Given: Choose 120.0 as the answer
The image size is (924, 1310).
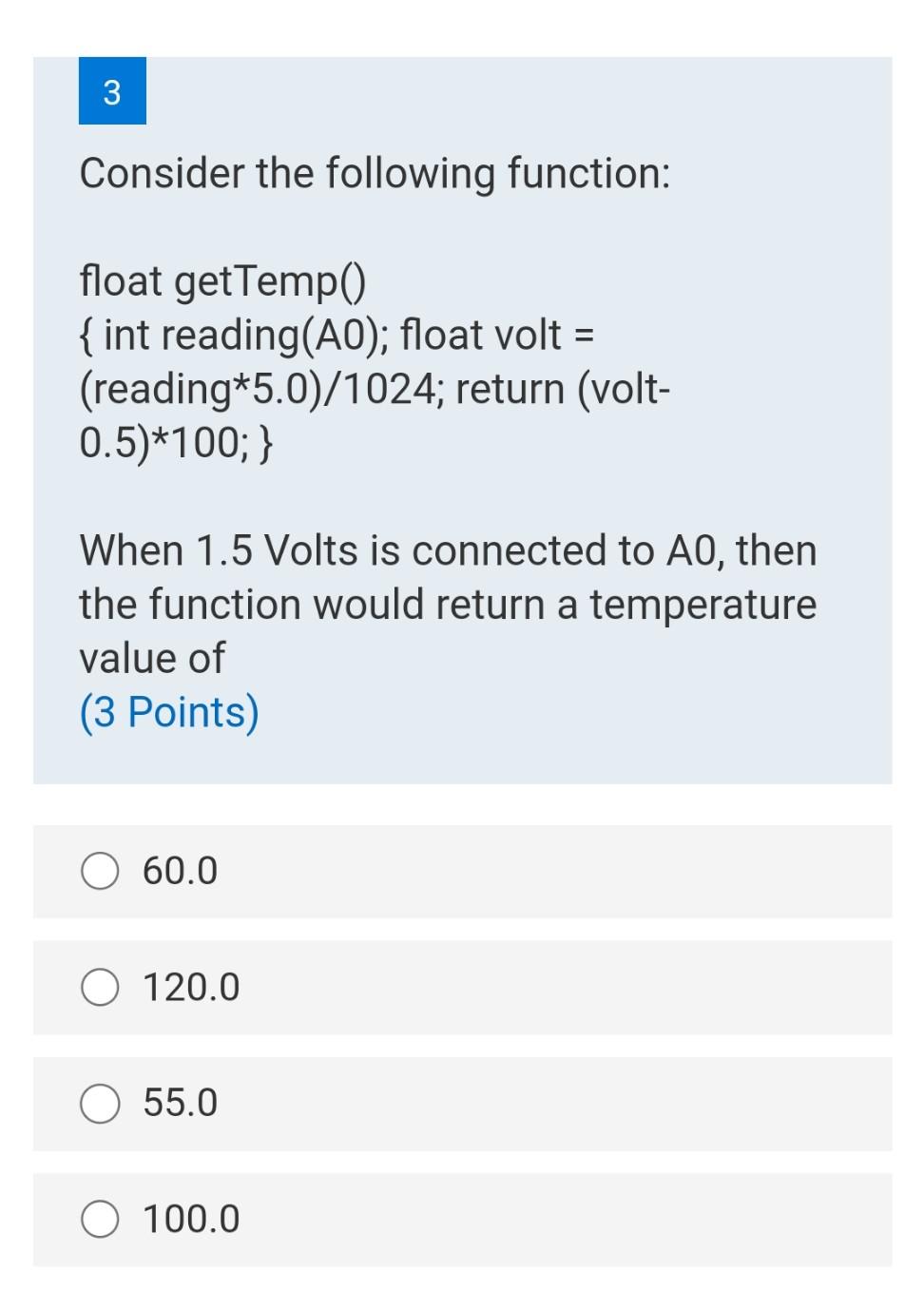Looking at the screenshot, I should click(100, 987).
